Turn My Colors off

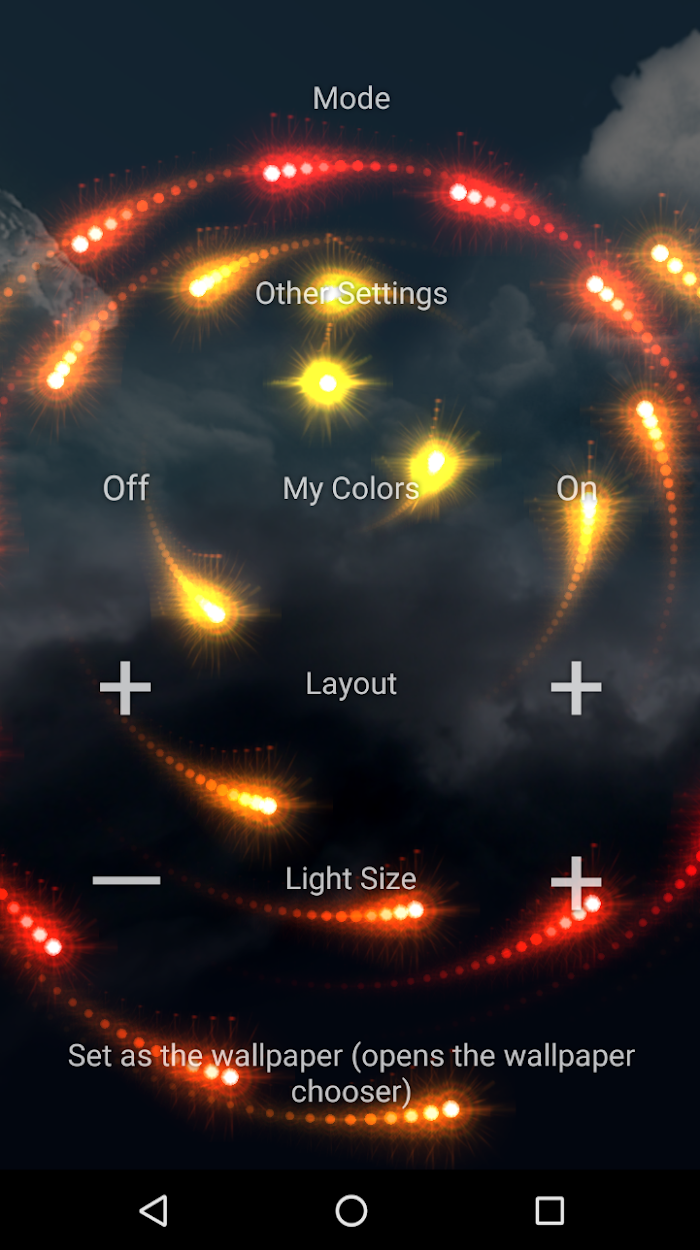coord(126,488)
